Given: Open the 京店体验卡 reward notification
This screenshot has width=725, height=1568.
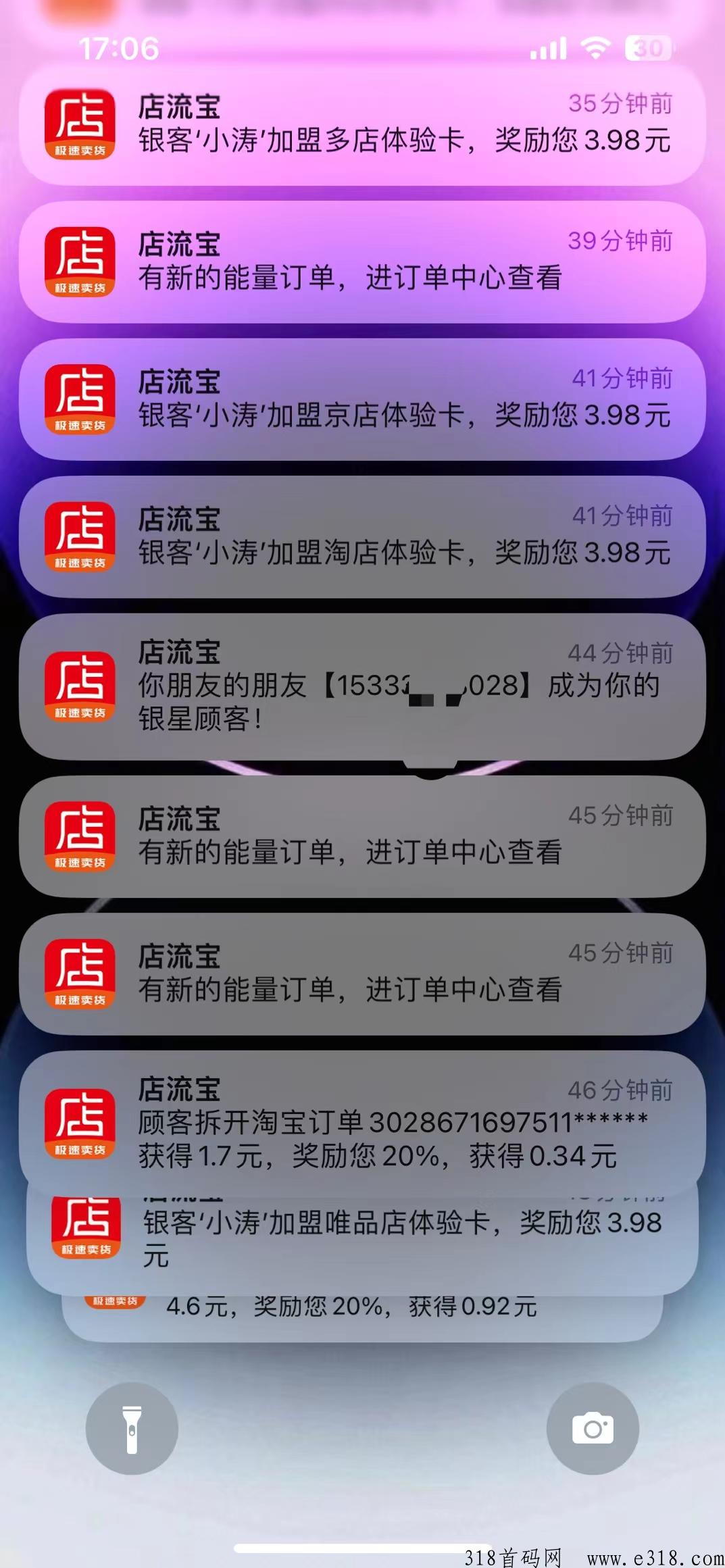Looking at the screenshot, I should click(x=362, y=400).
